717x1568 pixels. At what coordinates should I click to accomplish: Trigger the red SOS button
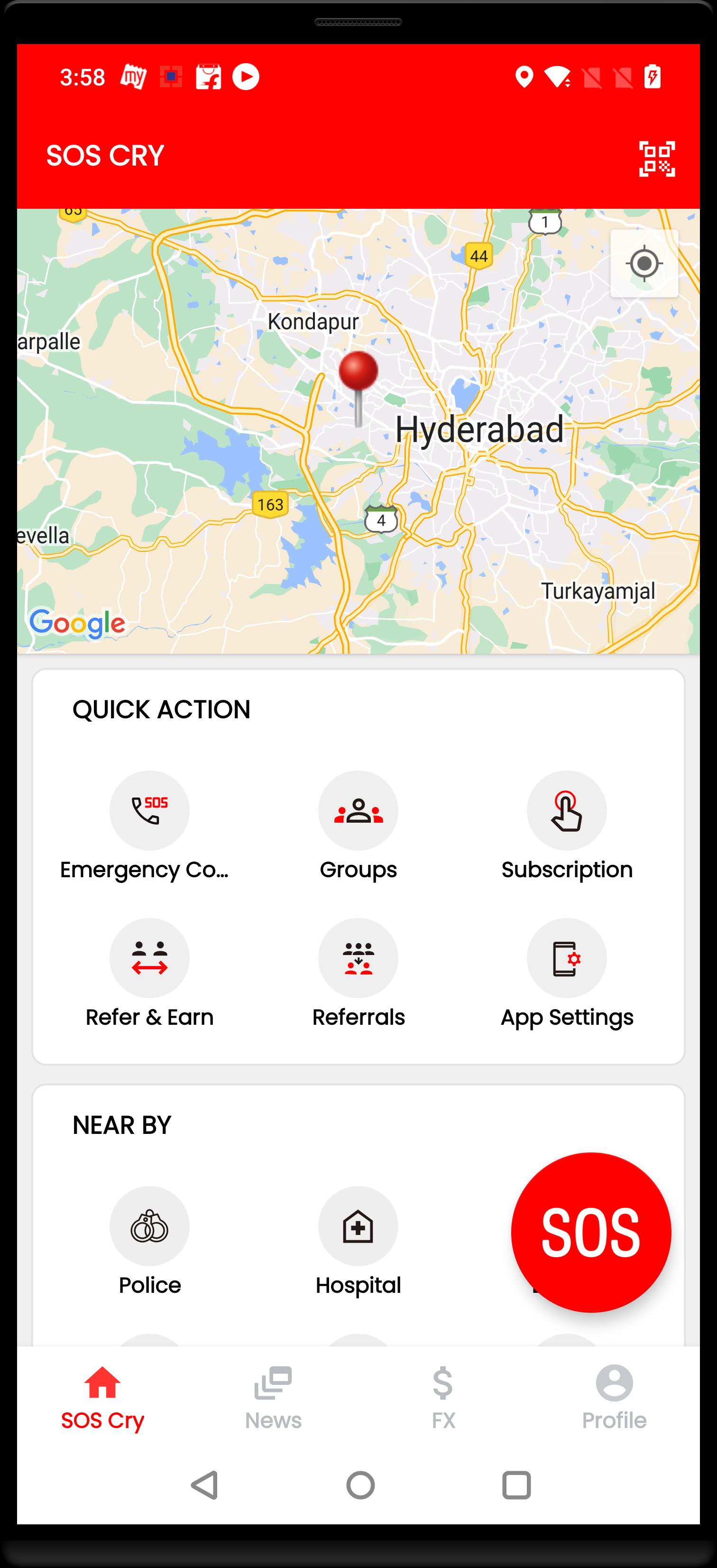tap(591, 1232)
